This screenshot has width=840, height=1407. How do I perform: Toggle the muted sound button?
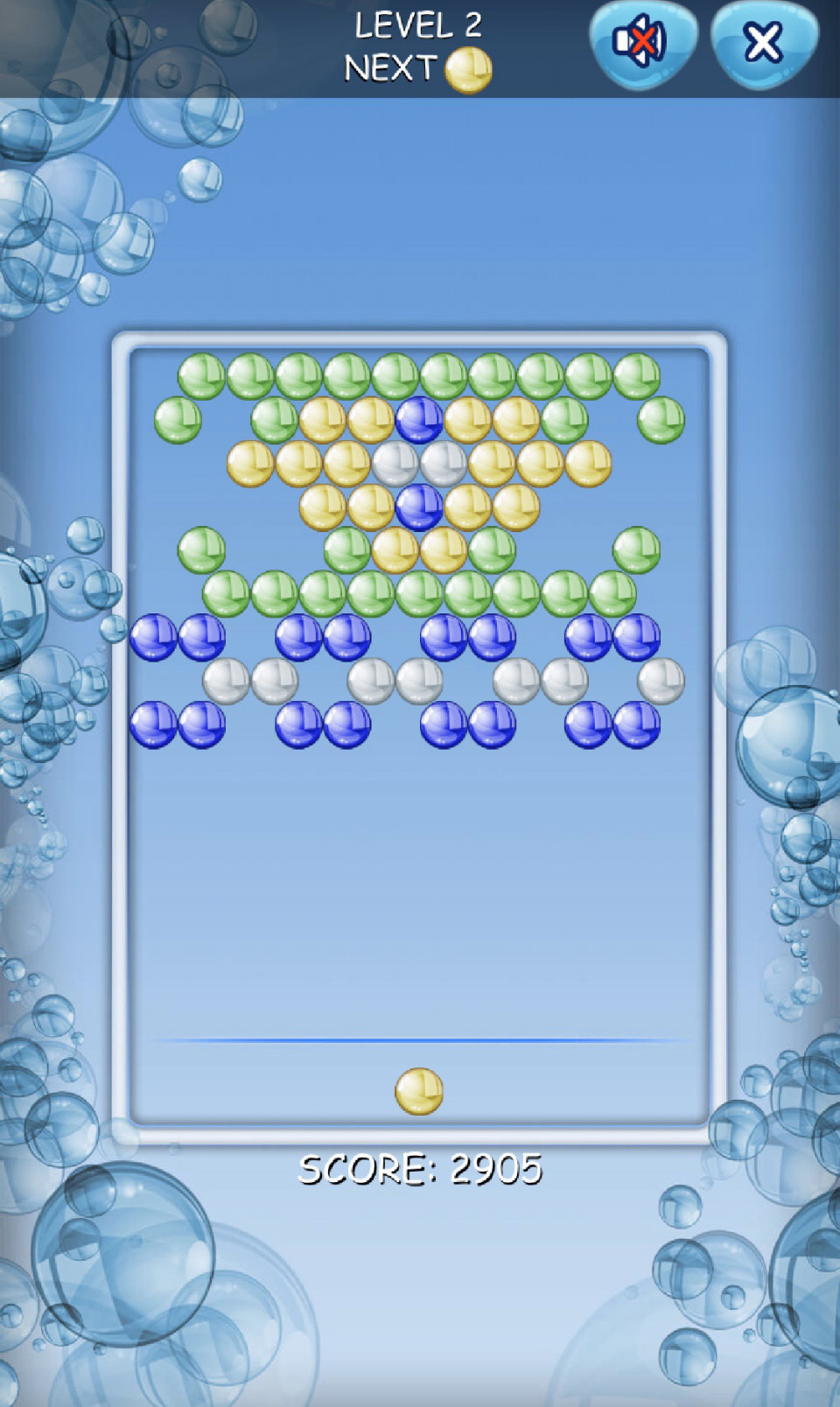tap(641, 41)
